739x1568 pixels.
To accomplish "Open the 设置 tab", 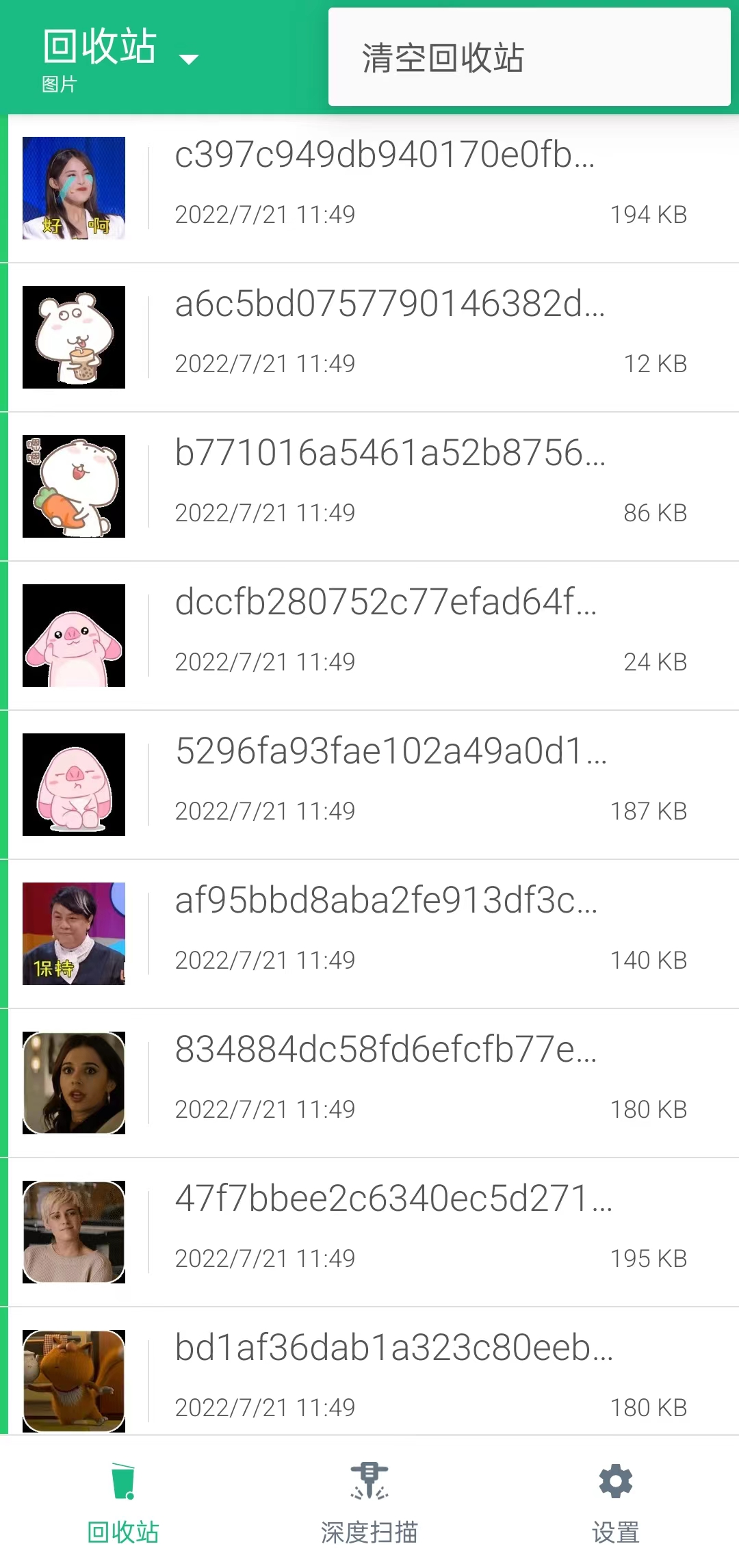I will [x=616, y=1502].
